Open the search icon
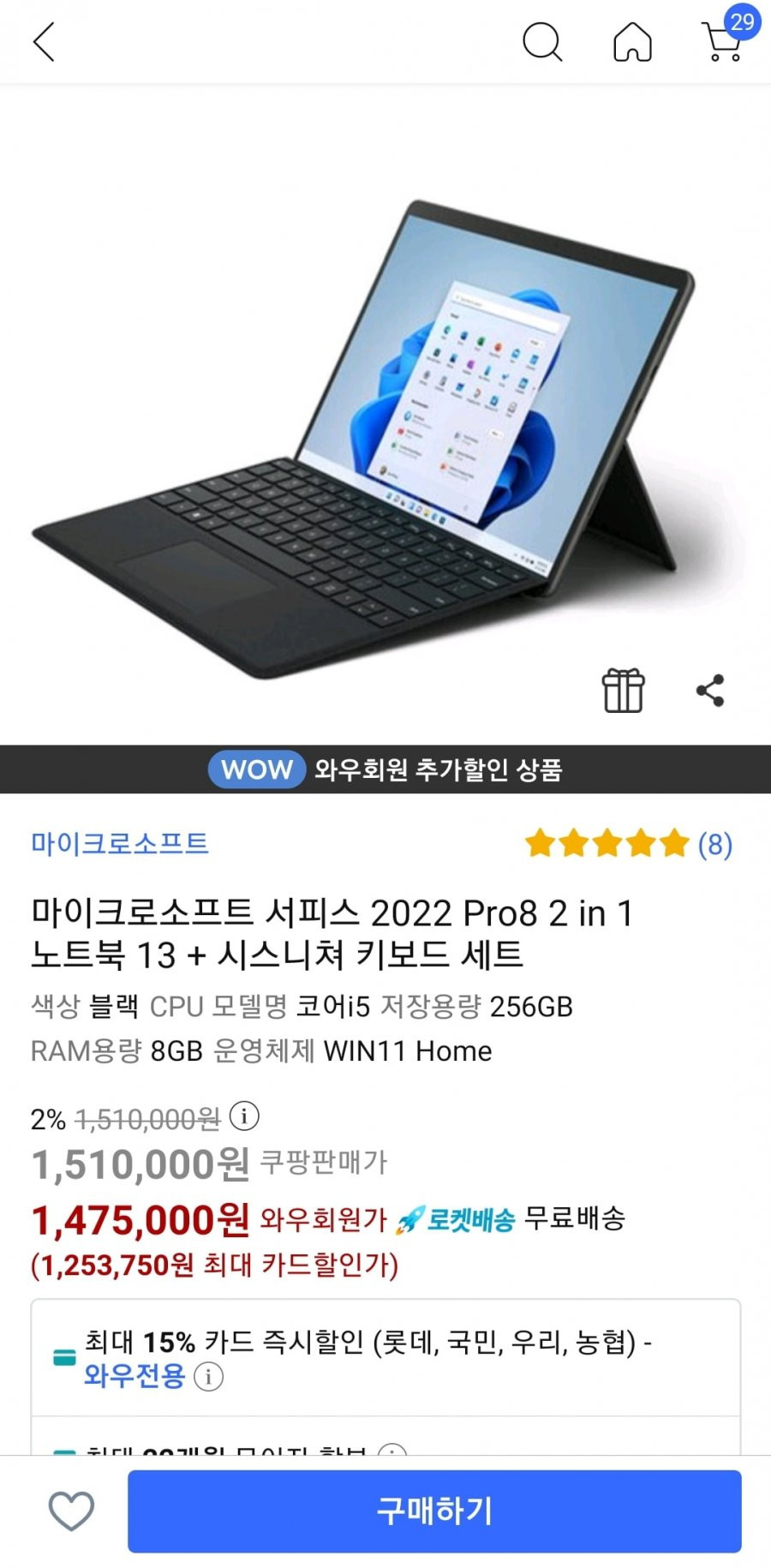Image resolution: width=771 pixels, height=1568 pixels. [x=541, y=41]
